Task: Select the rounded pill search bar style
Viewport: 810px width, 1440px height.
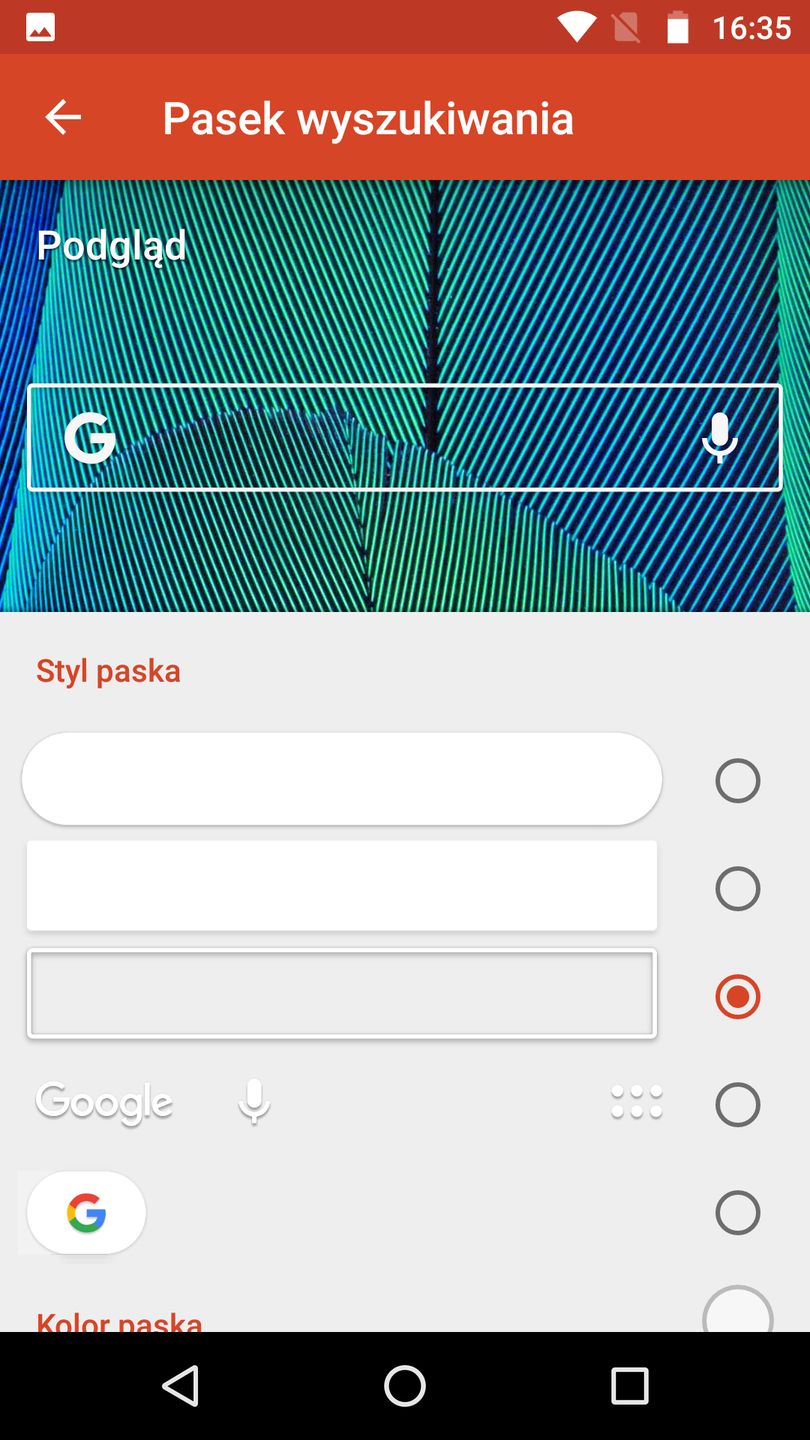Action: (737, 781)
